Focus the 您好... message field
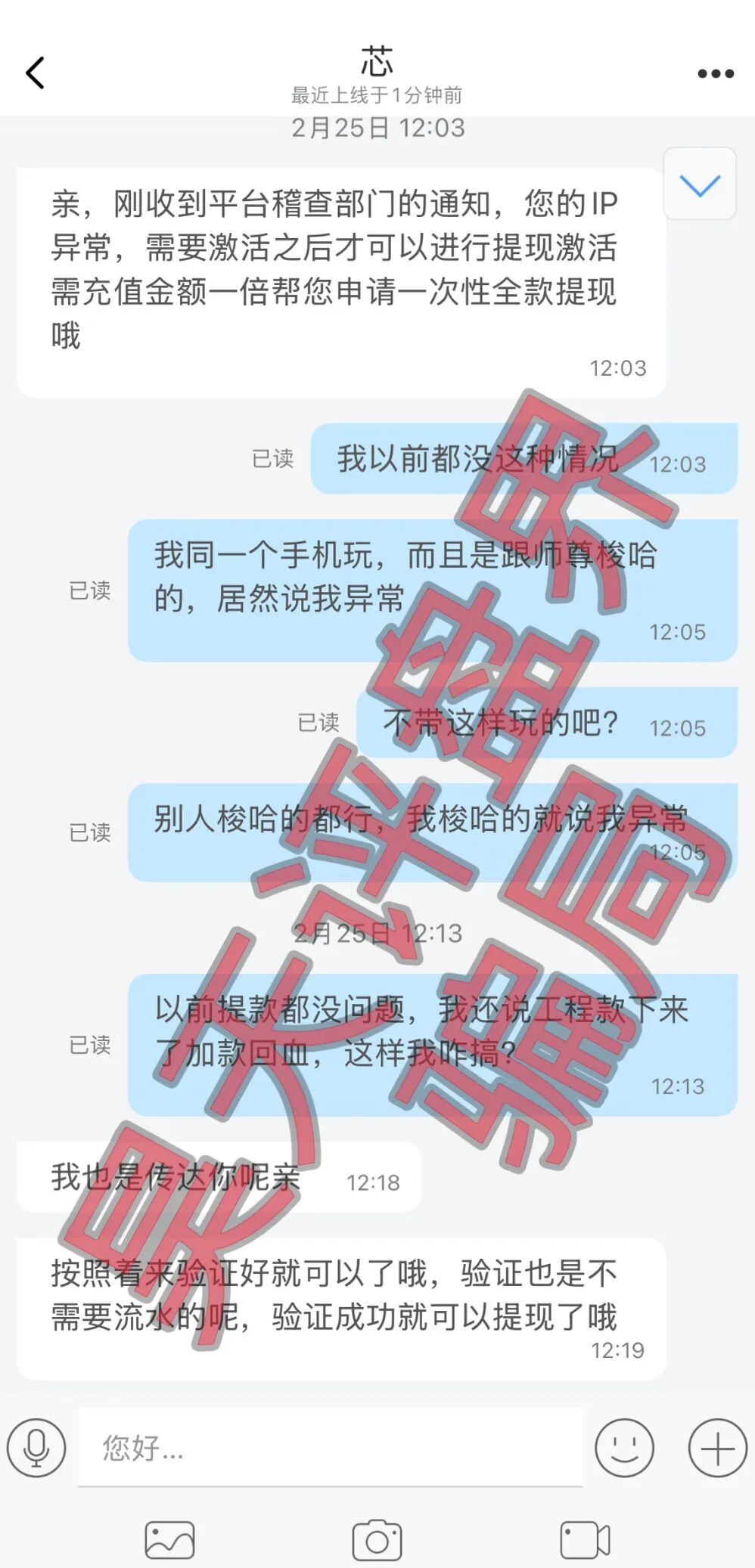The width and height of the screenshot is (755, 1568). tap(331, 1449)
